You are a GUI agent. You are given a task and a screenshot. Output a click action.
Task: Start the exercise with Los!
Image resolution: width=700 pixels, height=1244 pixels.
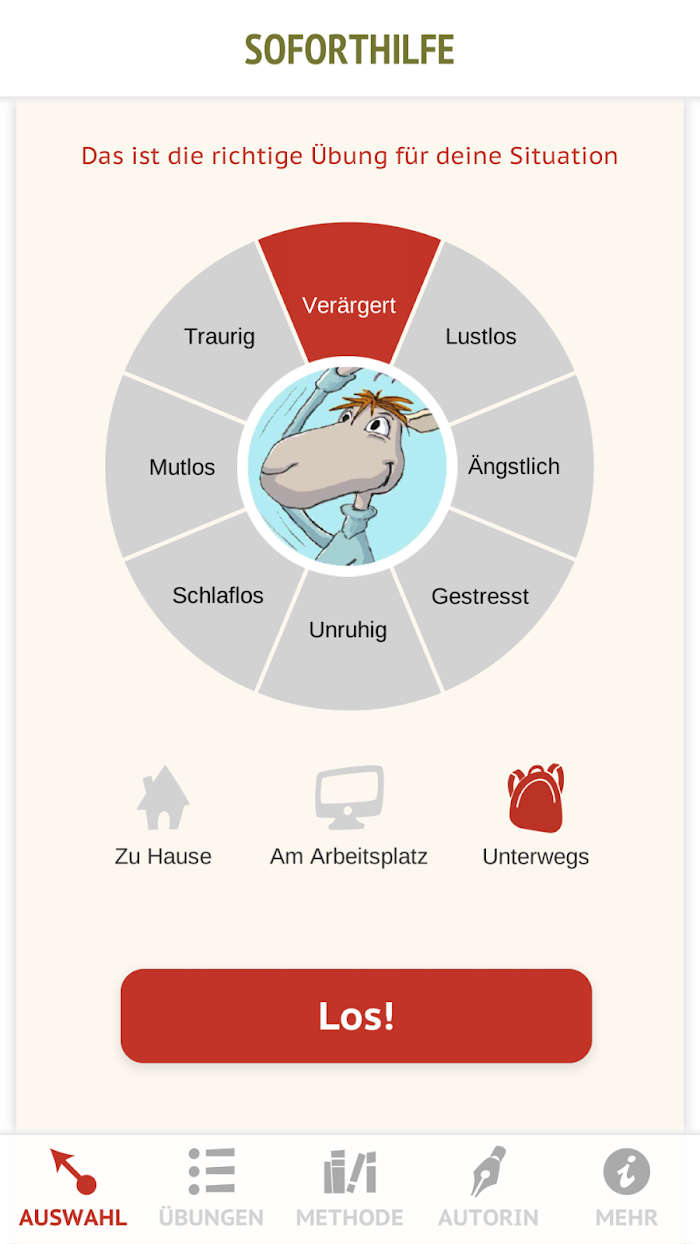[356, 1016]
